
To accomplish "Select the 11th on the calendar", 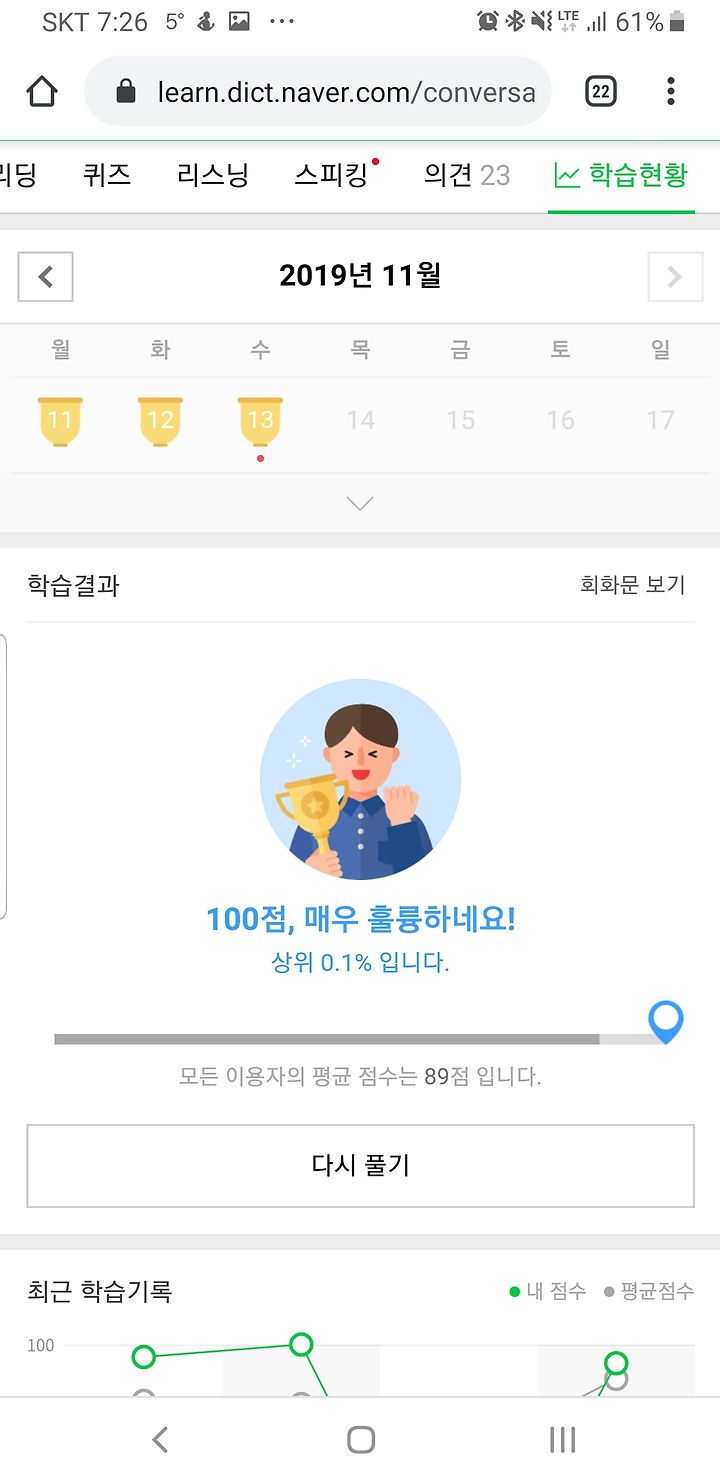I will tap(60, 421).
